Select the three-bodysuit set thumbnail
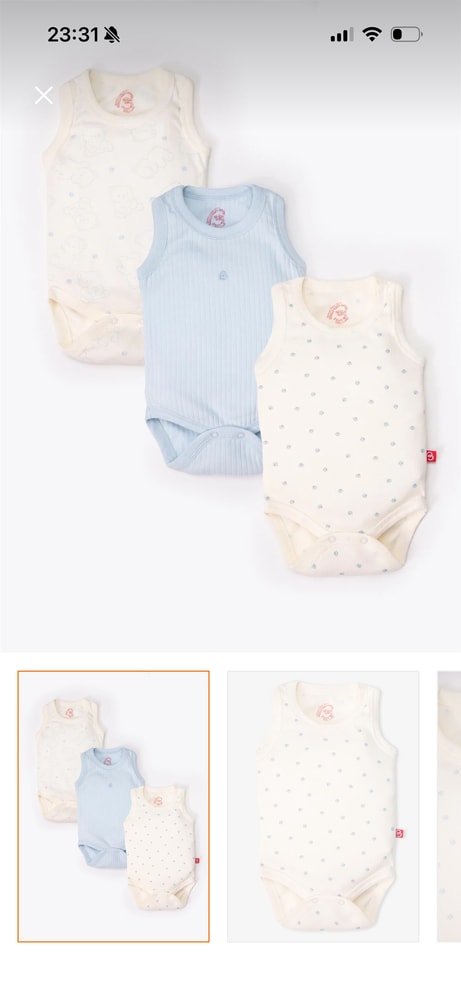This screenshot has height=1000, width=461. click(x=113, y=806)
